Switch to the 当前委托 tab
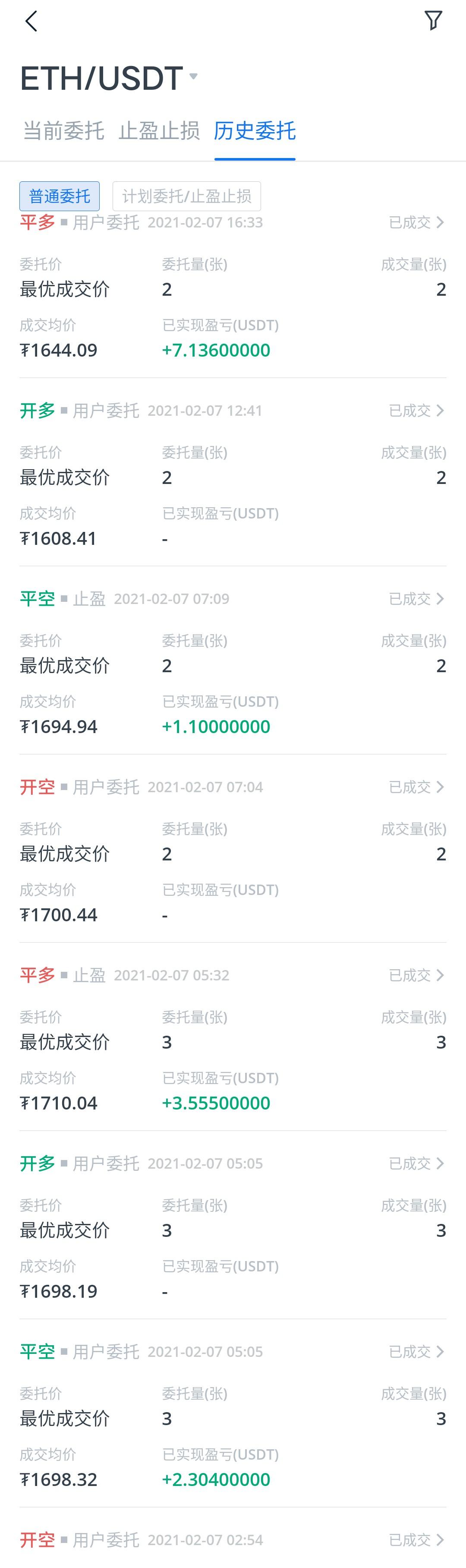This screenshot has width=466, height=1568. tap(63, 131)
